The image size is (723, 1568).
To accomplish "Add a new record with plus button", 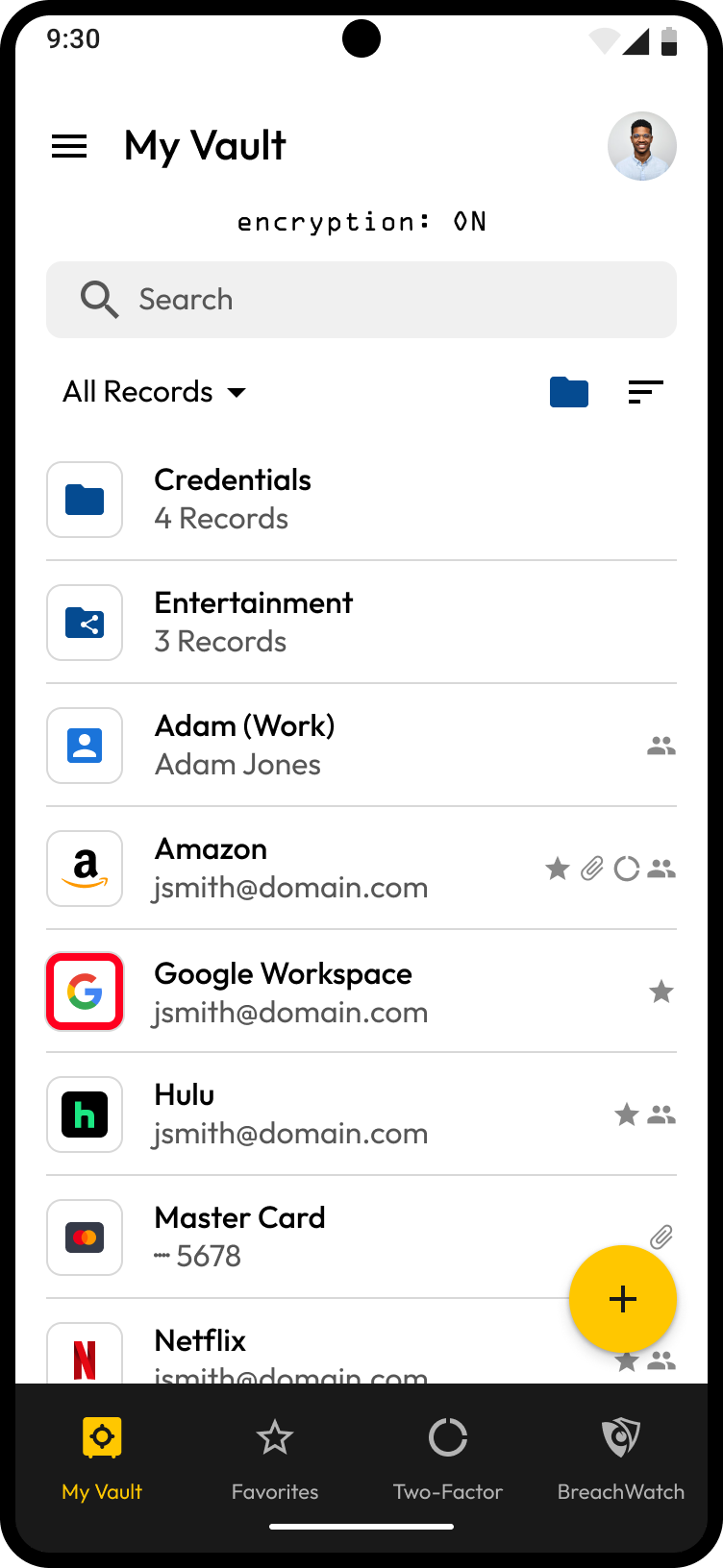I will [x=623, y=1299].
